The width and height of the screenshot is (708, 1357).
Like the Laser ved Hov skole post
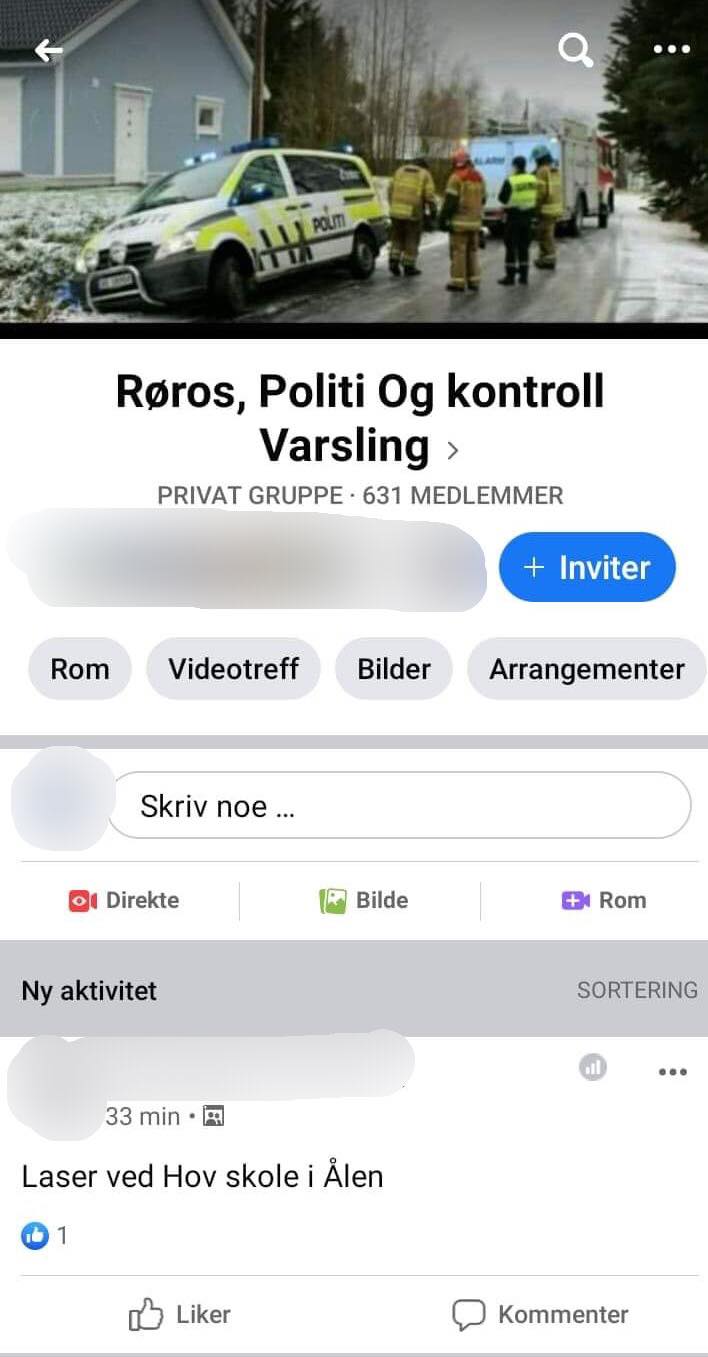point(180,1314)
